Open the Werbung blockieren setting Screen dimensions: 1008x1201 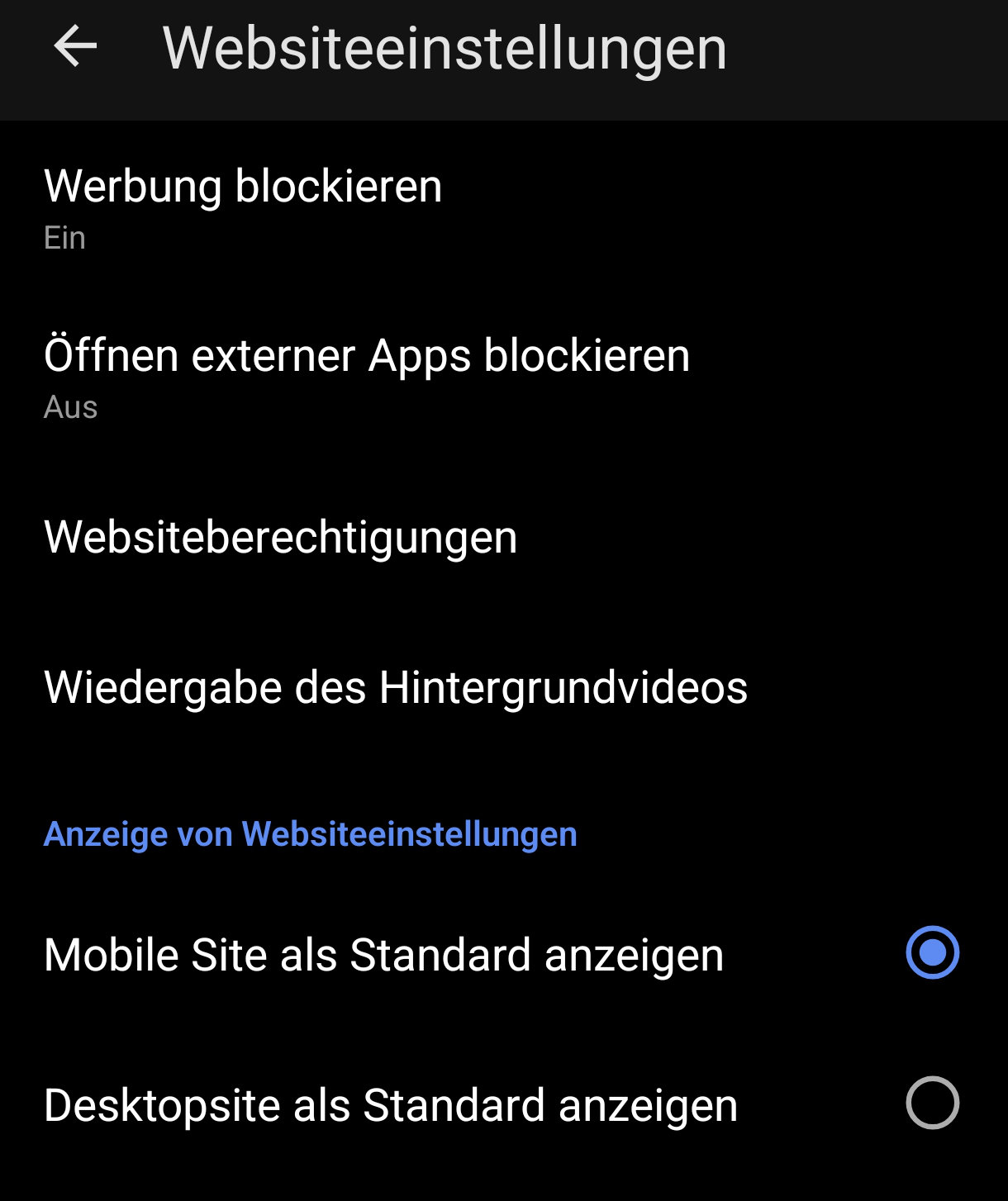point(243,206)
